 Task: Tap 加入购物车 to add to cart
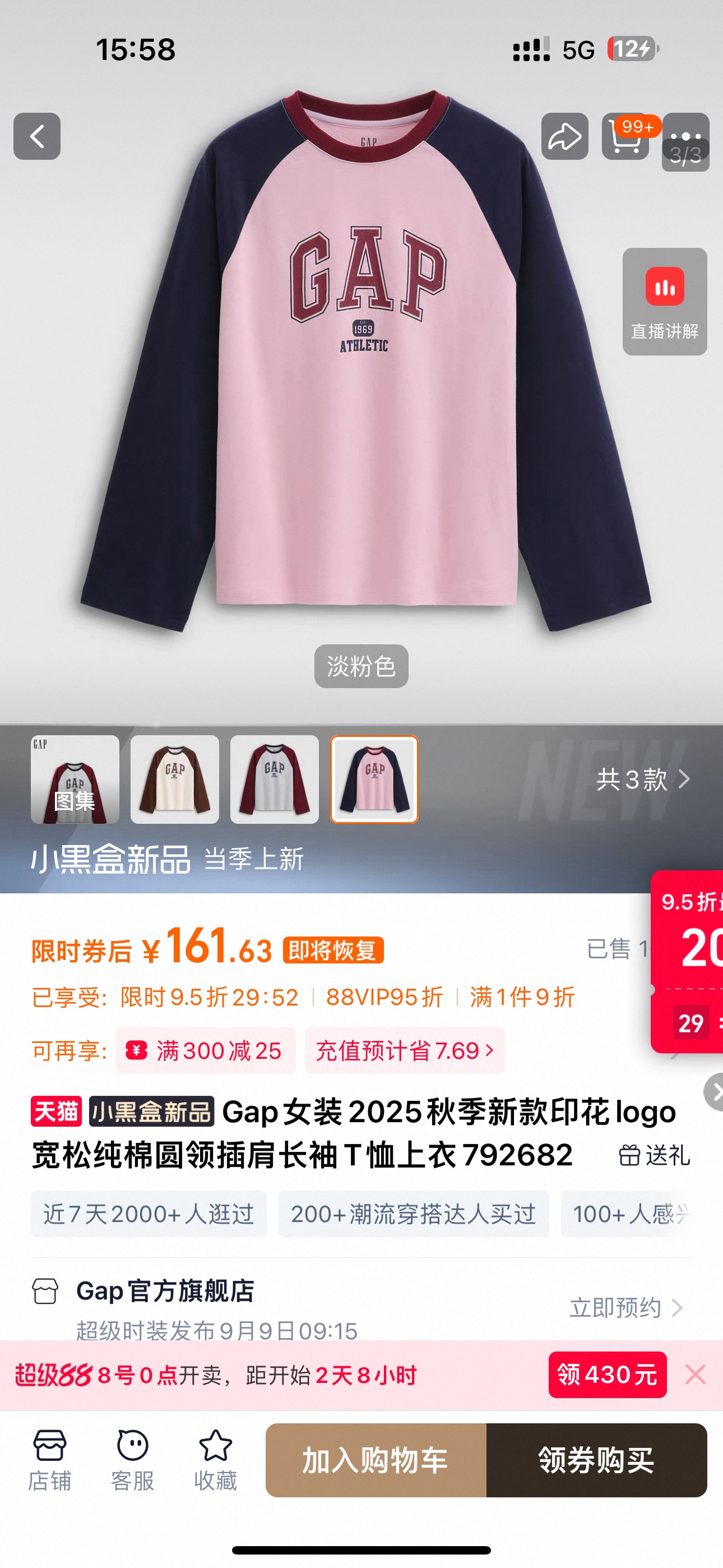click(376, 1460)
